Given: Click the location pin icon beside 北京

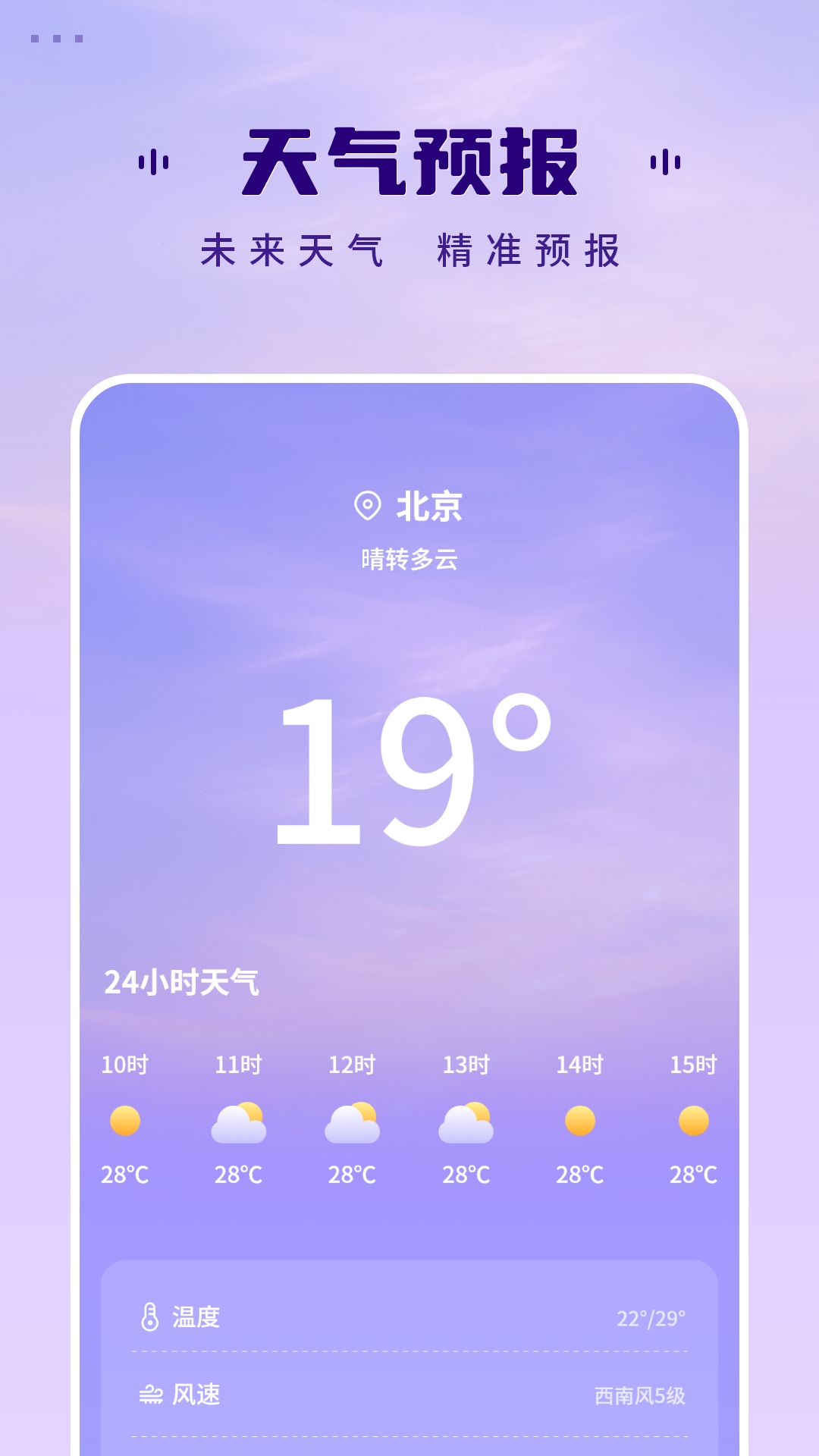Looking at the screenshot, I should 369,507.
